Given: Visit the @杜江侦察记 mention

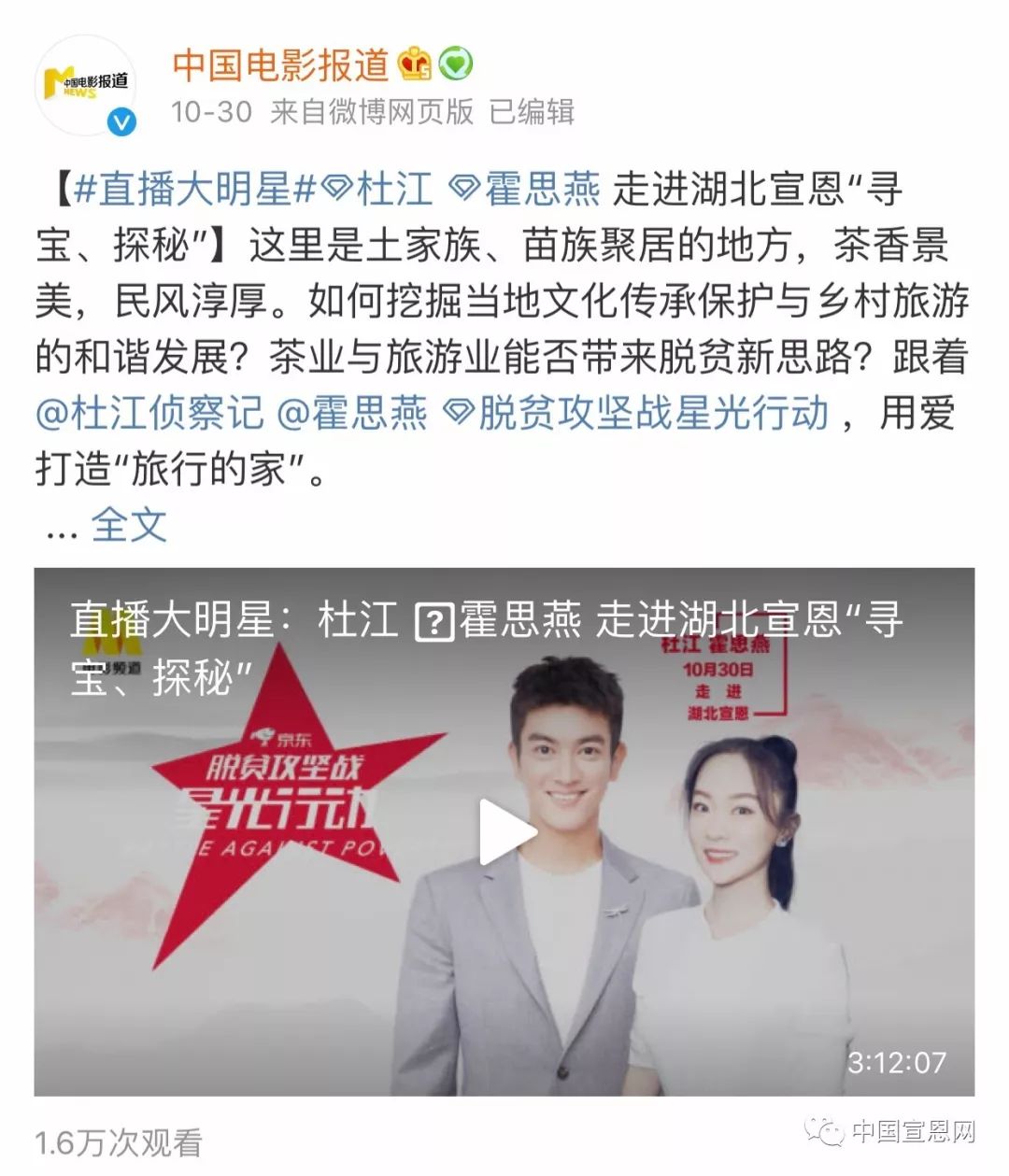Looking at the screenshot, I should tap(149, 413).
